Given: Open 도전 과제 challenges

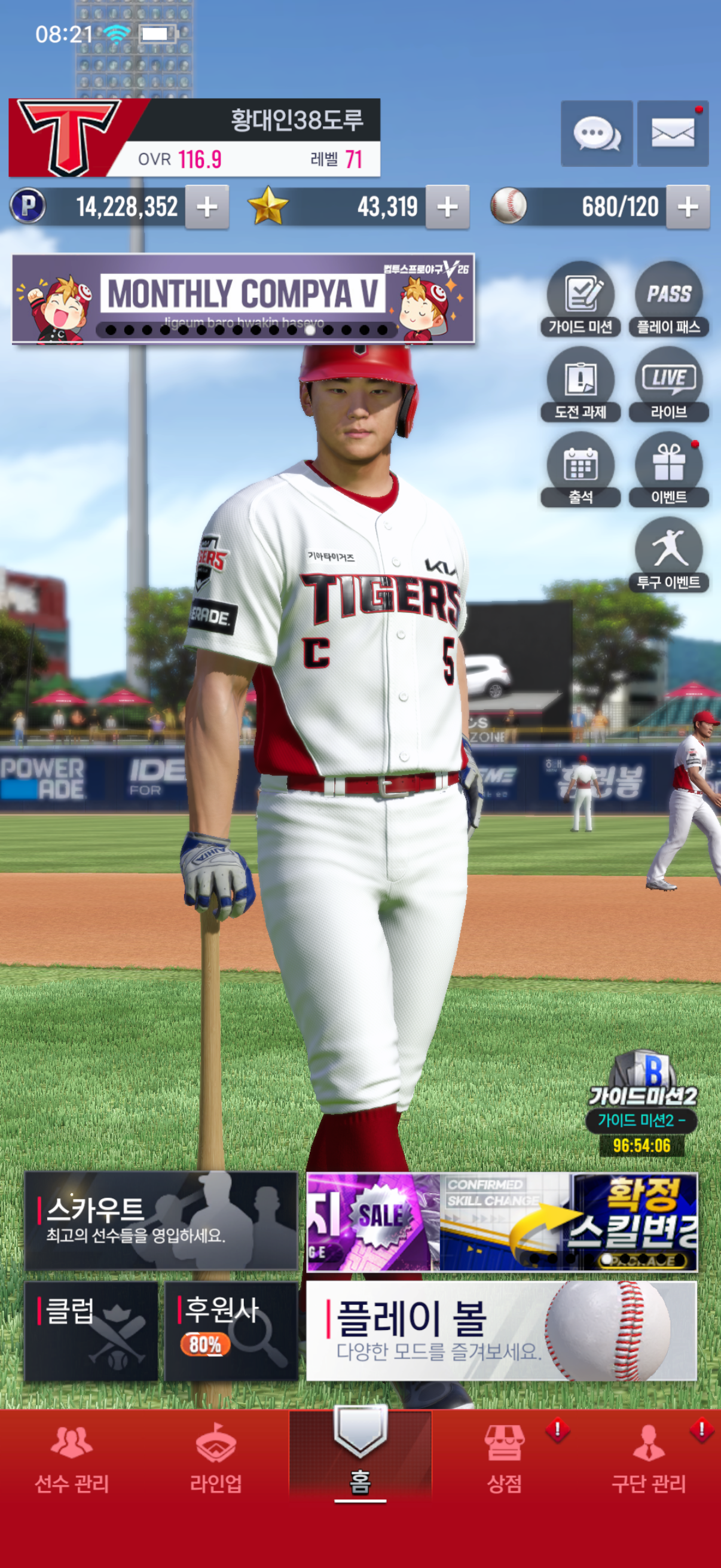Looking at the screenshot, I should pos(581,384).
